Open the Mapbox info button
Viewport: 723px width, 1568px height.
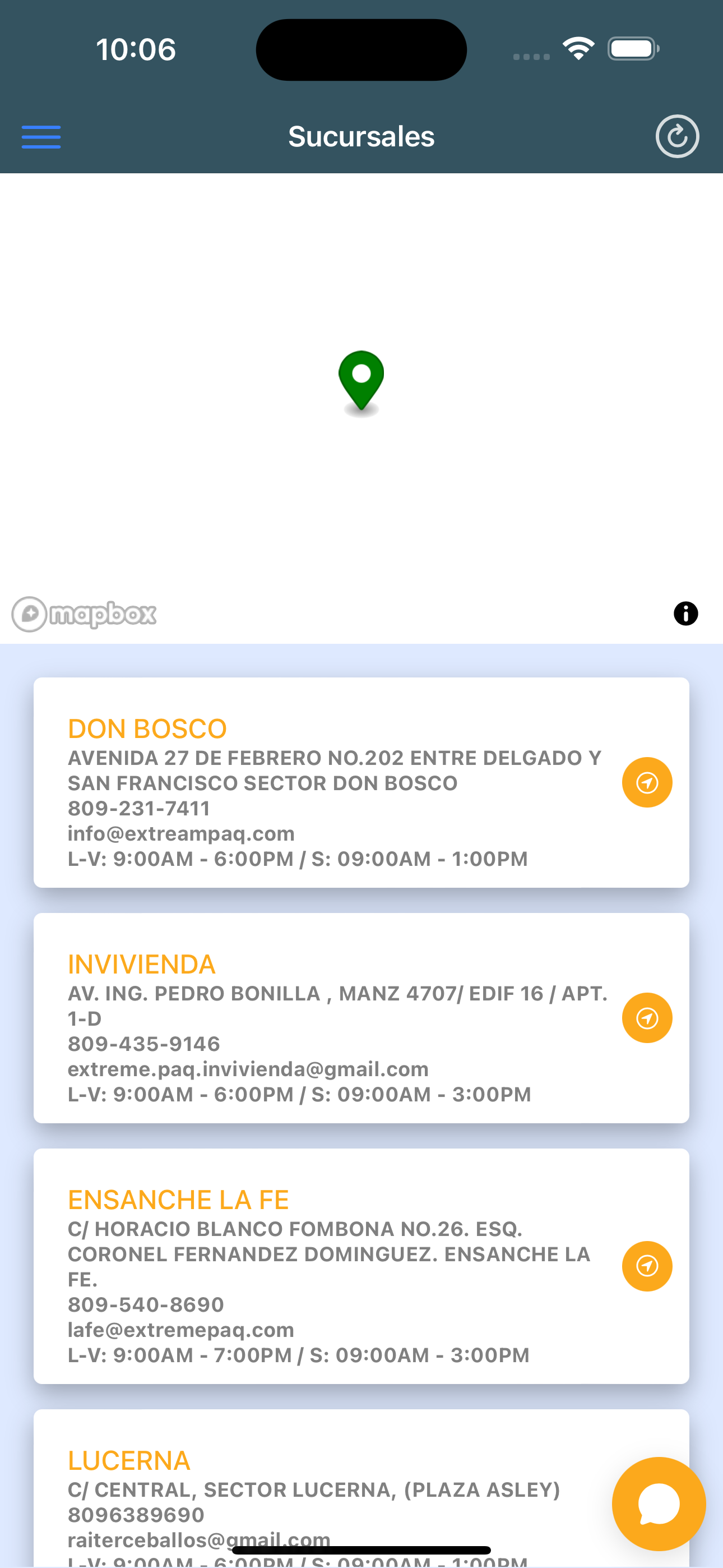685,614
